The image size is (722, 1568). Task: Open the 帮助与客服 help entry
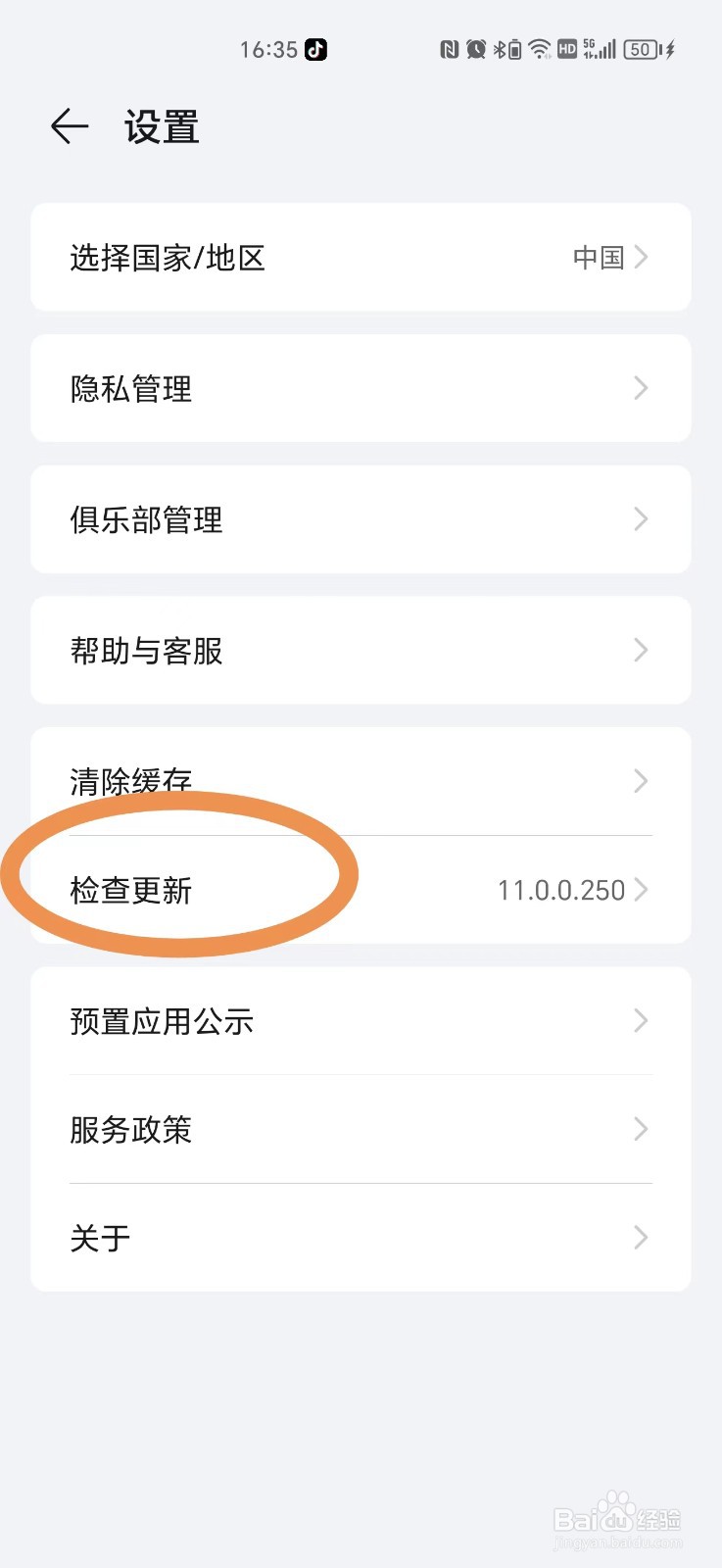pos(145,651)
